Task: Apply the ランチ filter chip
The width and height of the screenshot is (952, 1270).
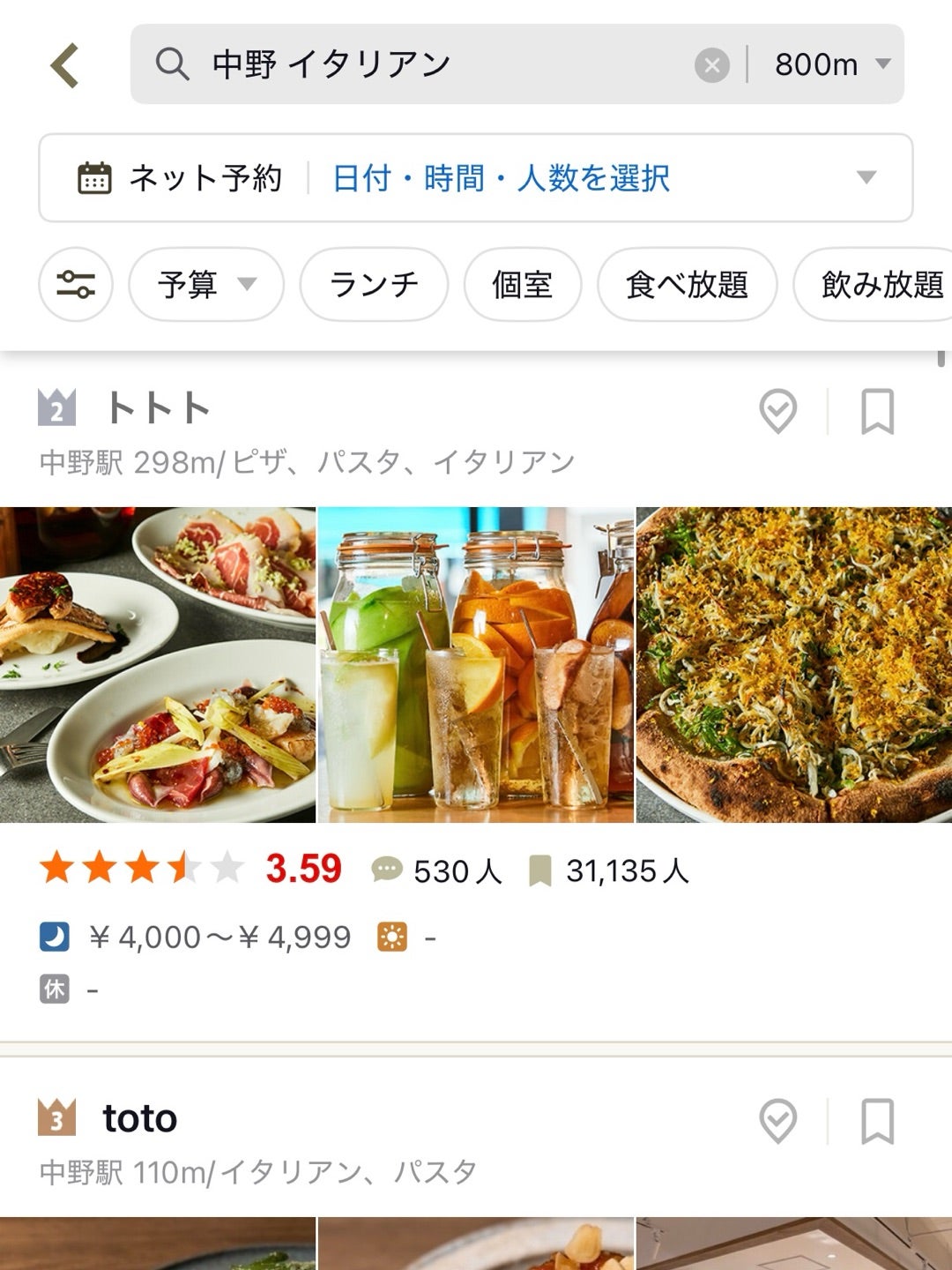Action: pos(374,285)
